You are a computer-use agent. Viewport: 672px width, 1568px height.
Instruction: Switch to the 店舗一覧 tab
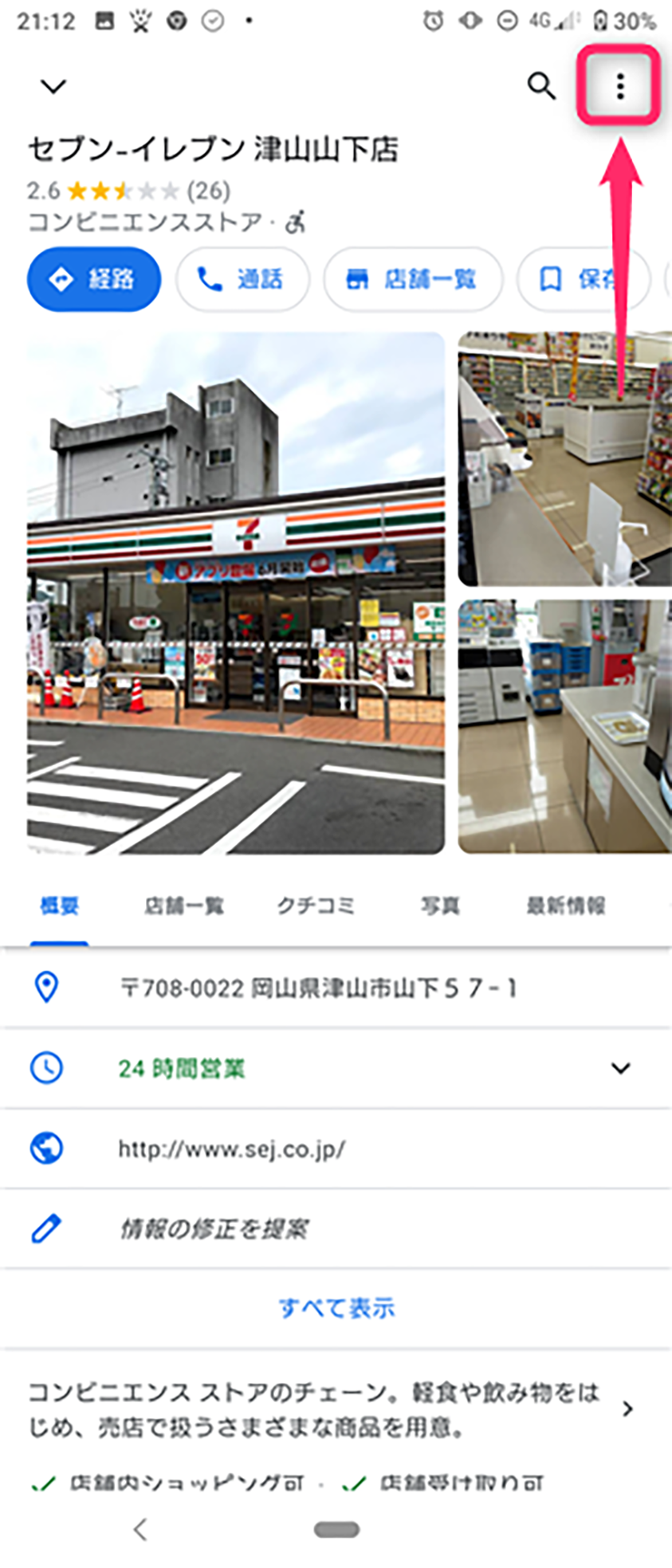click(x=183, y=906)
